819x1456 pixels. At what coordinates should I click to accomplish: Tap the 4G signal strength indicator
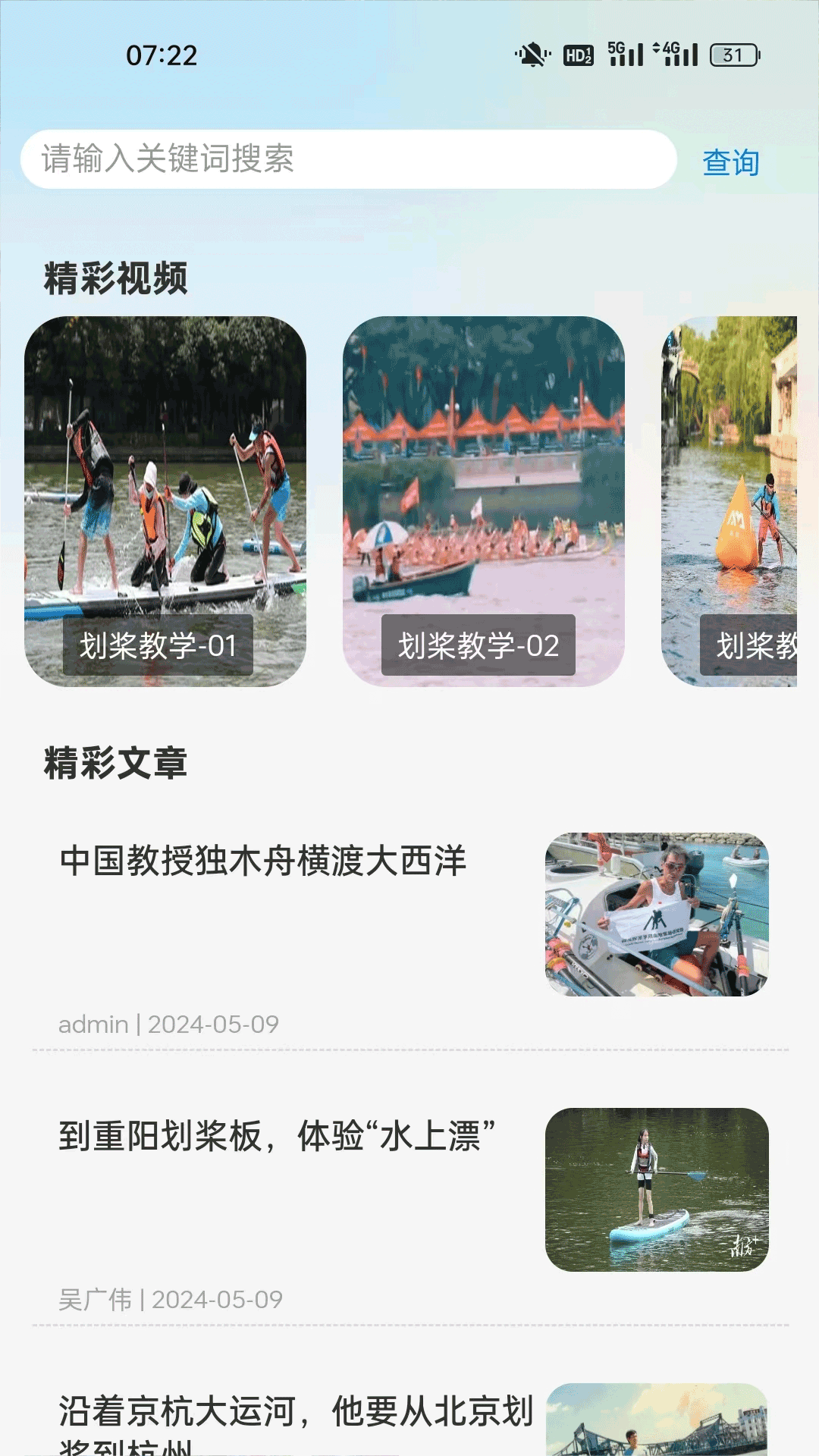(675, 55)
